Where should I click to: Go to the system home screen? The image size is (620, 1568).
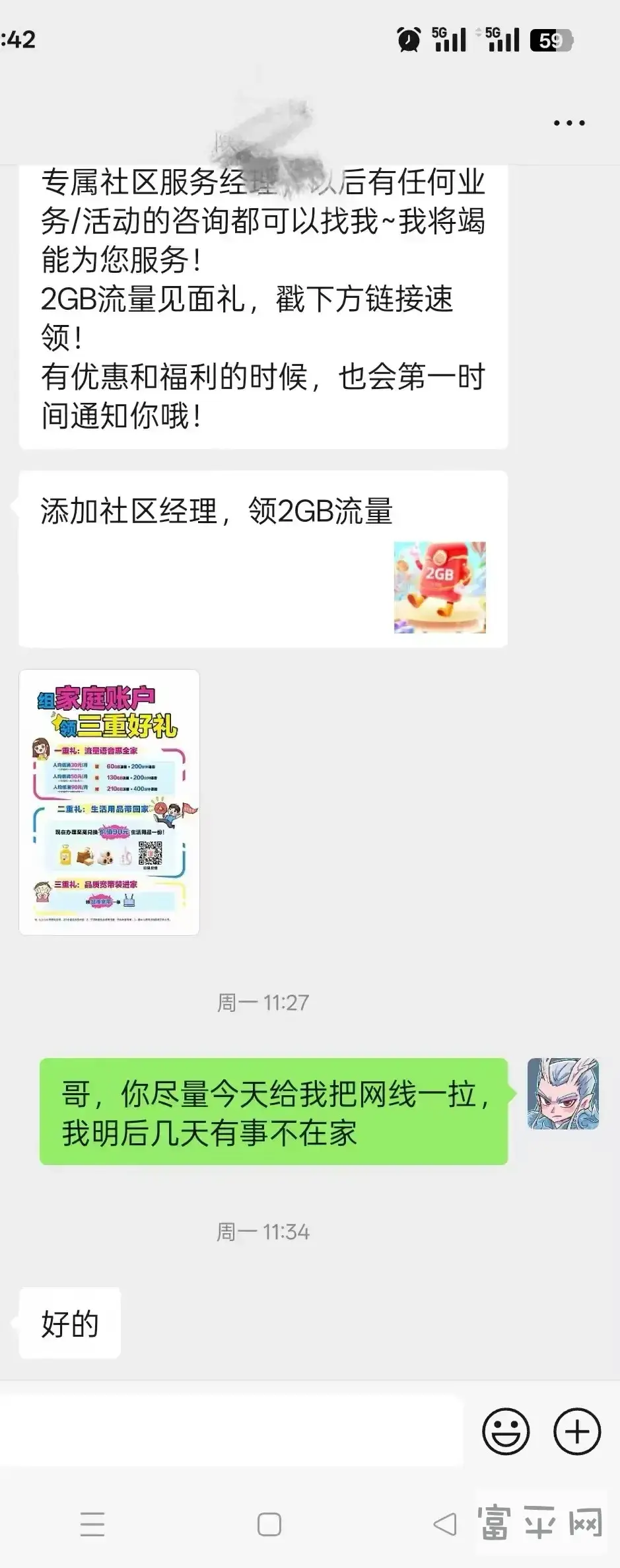[x=269, y=1525]
